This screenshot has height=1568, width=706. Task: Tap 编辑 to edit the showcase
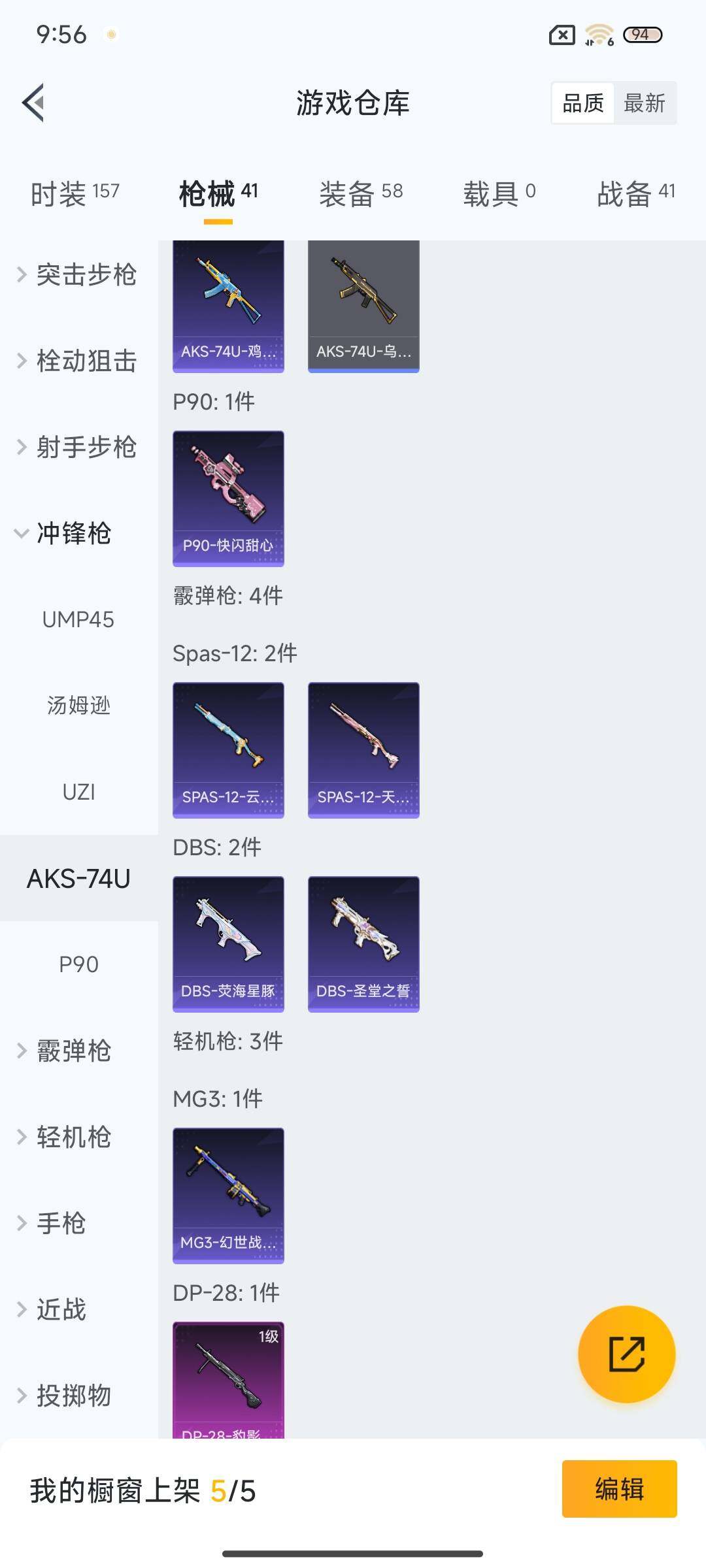pos(619,1488)
